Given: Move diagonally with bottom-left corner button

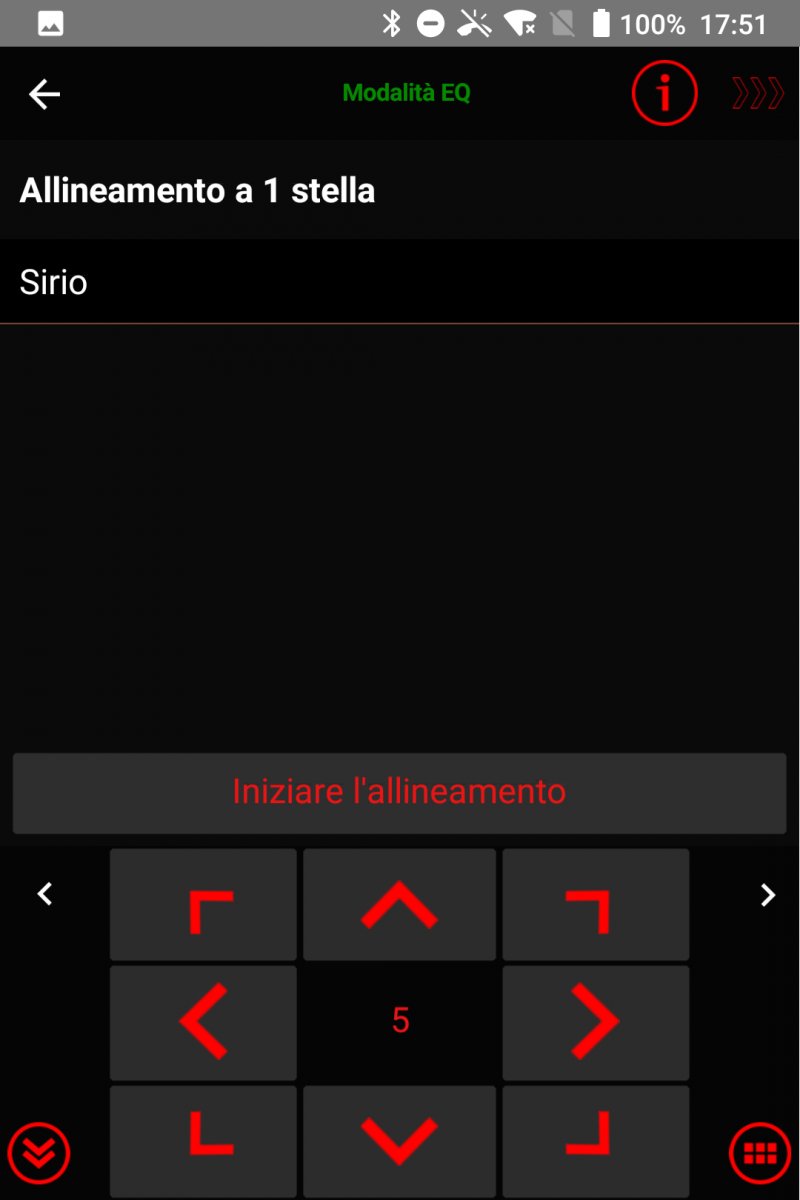Looking at the screenshot, I should (203, 1140).
